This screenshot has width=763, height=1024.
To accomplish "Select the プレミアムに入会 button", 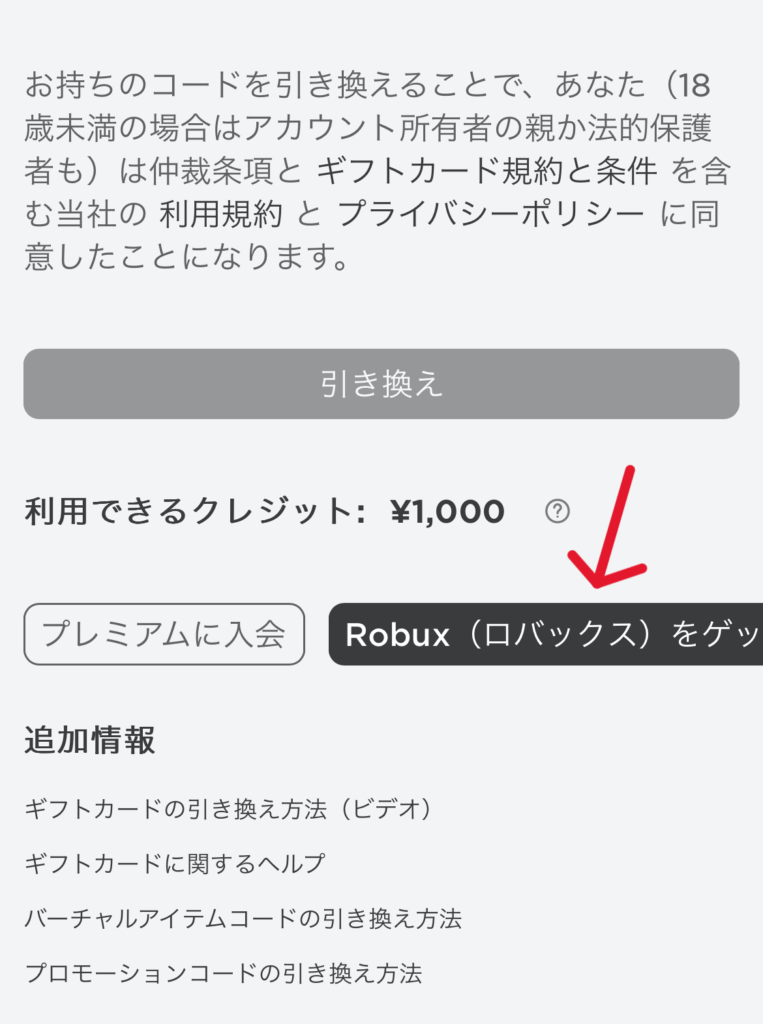I will [x=164, y=634].
